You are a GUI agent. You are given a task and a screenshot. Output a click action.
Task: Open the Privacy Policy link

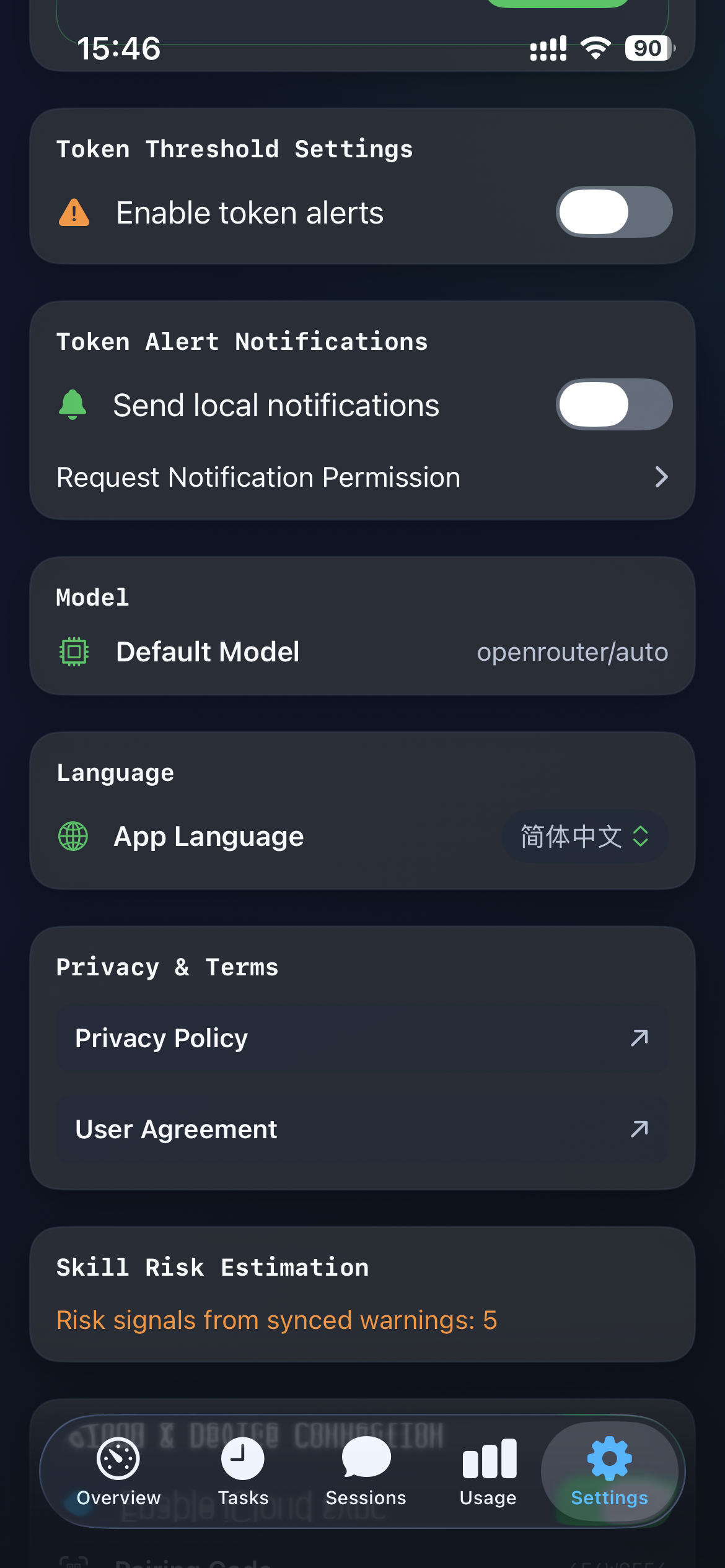tap(362, 1038)
